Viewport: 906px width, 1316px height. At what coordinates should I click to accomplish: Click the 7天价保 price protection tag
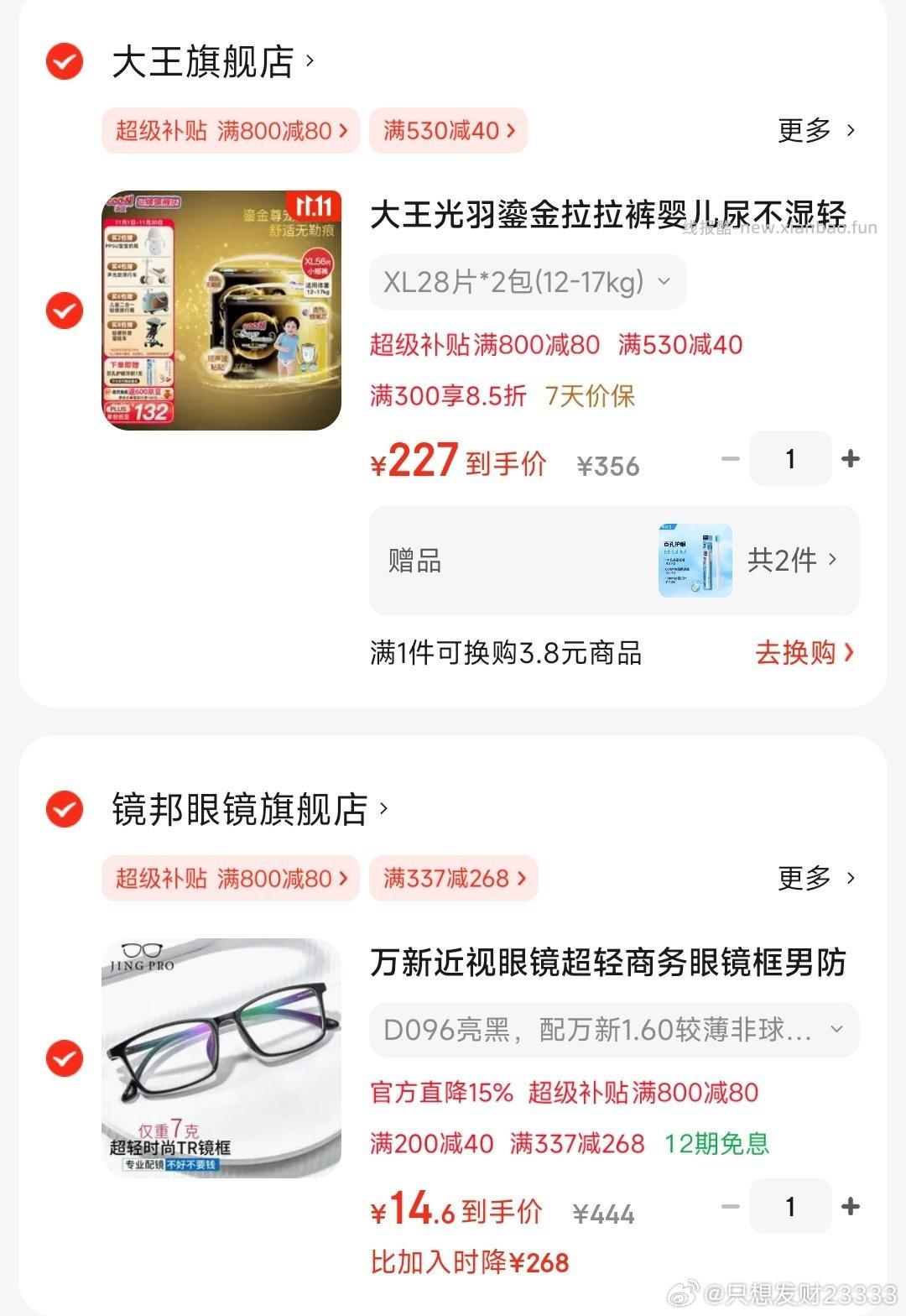[590, 396]
